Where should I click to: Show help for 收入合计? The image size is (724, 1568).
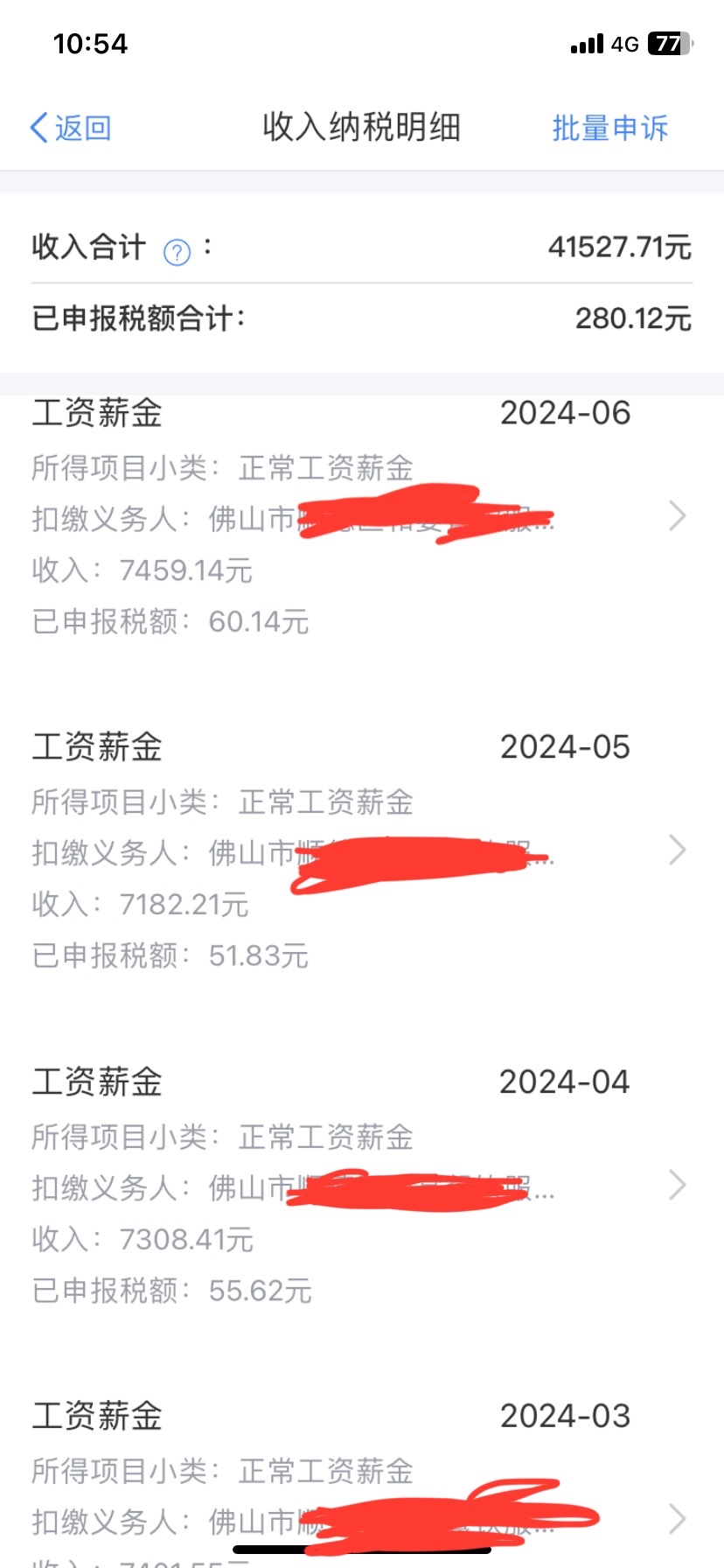[178, 253]
